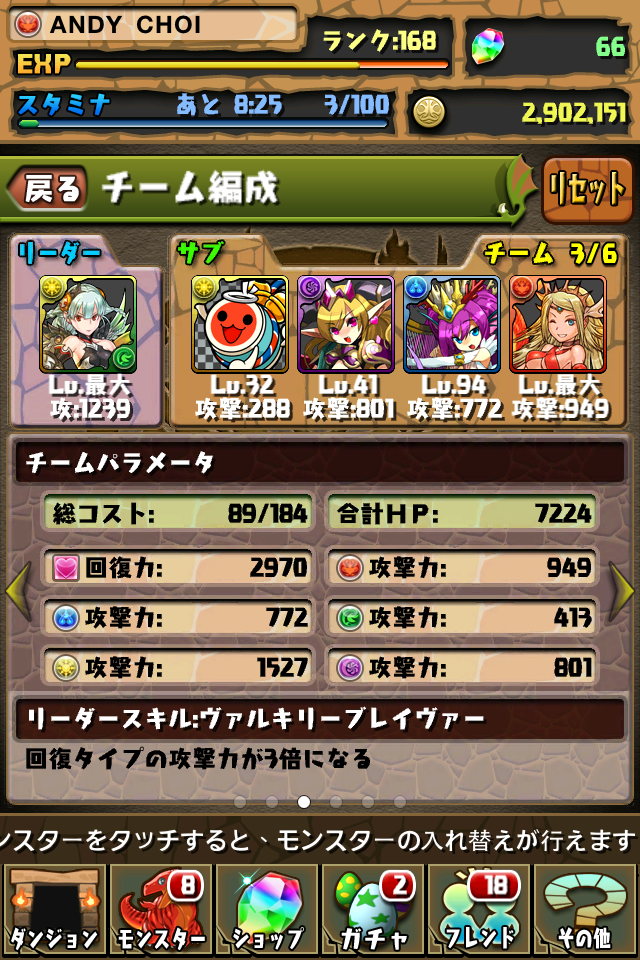Select the fire sub monster with 攻撃:949
Screen dimensions: 640x960
click(x=557, y=324)
